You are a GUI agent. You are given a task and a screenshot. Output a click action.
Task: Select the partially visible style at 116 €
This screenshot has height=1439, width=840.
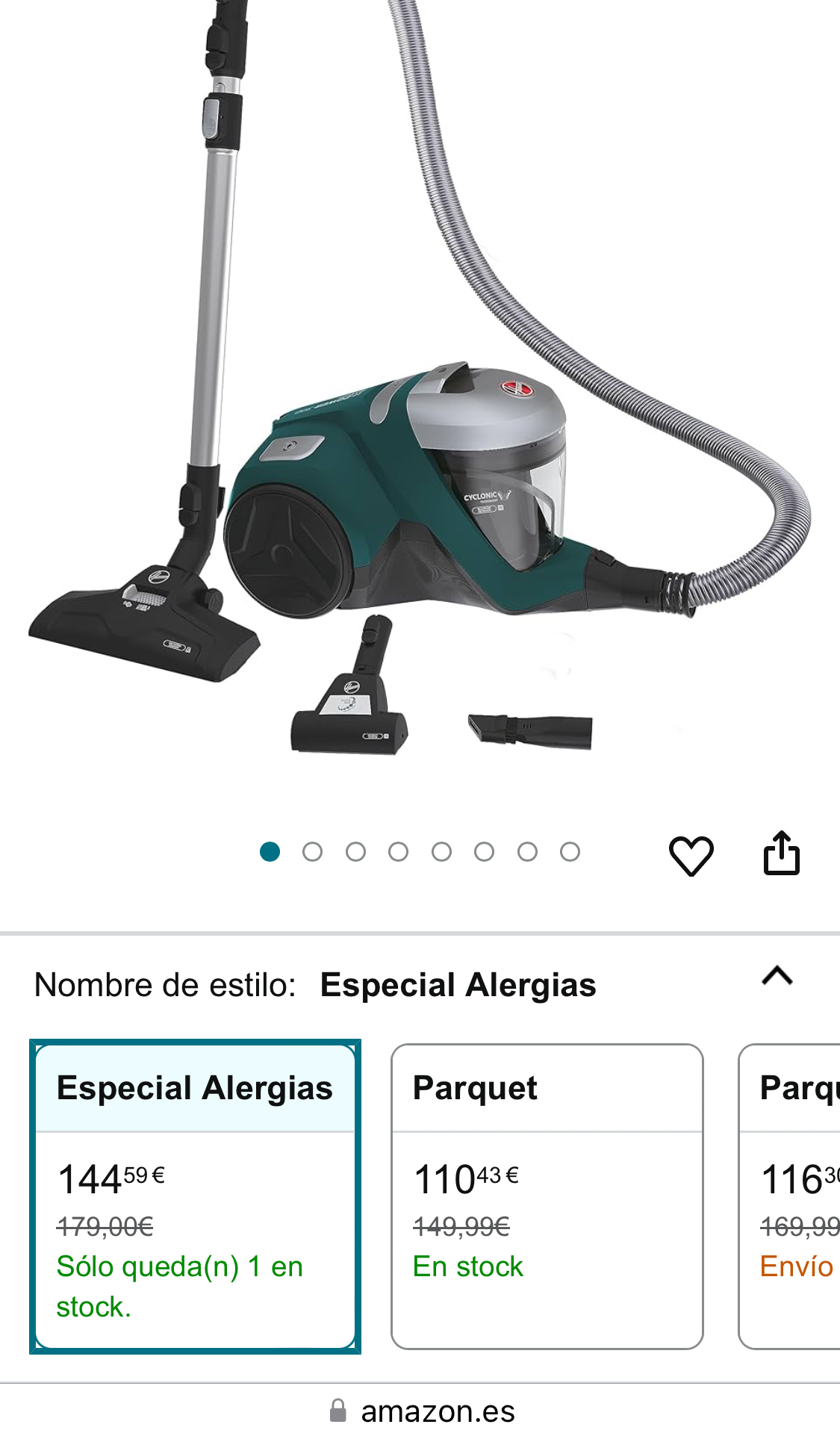pos(789,1196)
